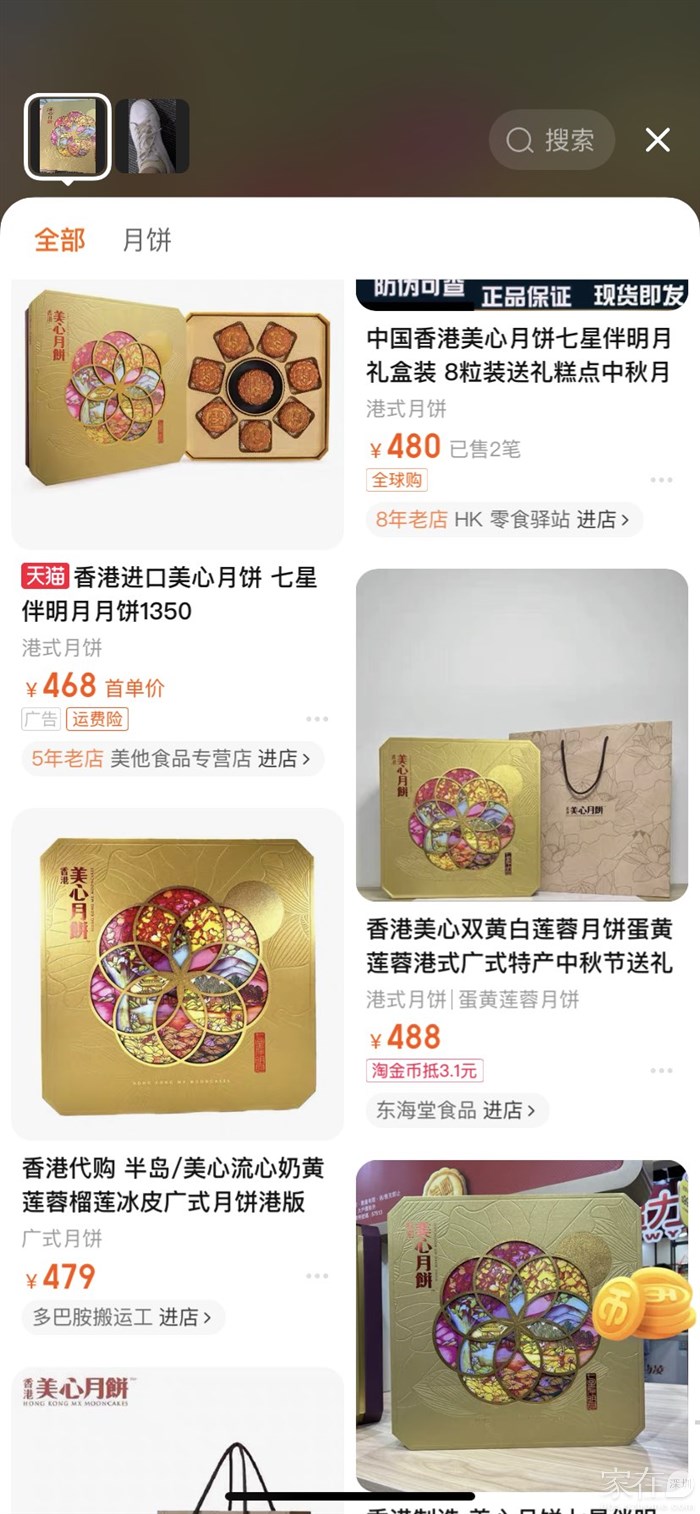Select the white shoe image thumbnail
The height and width of the screenshot is (1514, 700).
coord(152,137)
